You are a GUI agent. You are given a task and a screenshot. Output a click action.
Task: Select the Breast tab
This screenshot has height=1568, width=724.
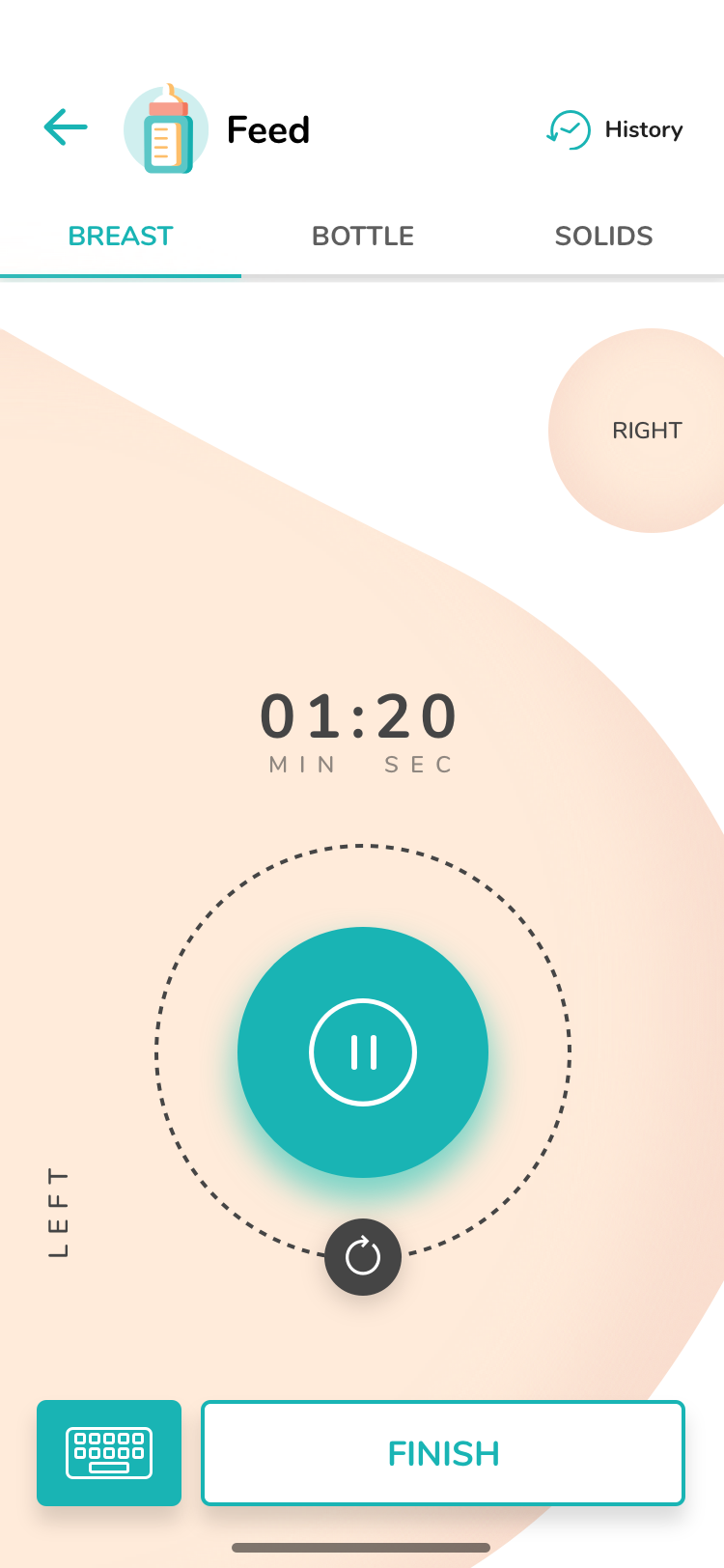tap(121, 237)
